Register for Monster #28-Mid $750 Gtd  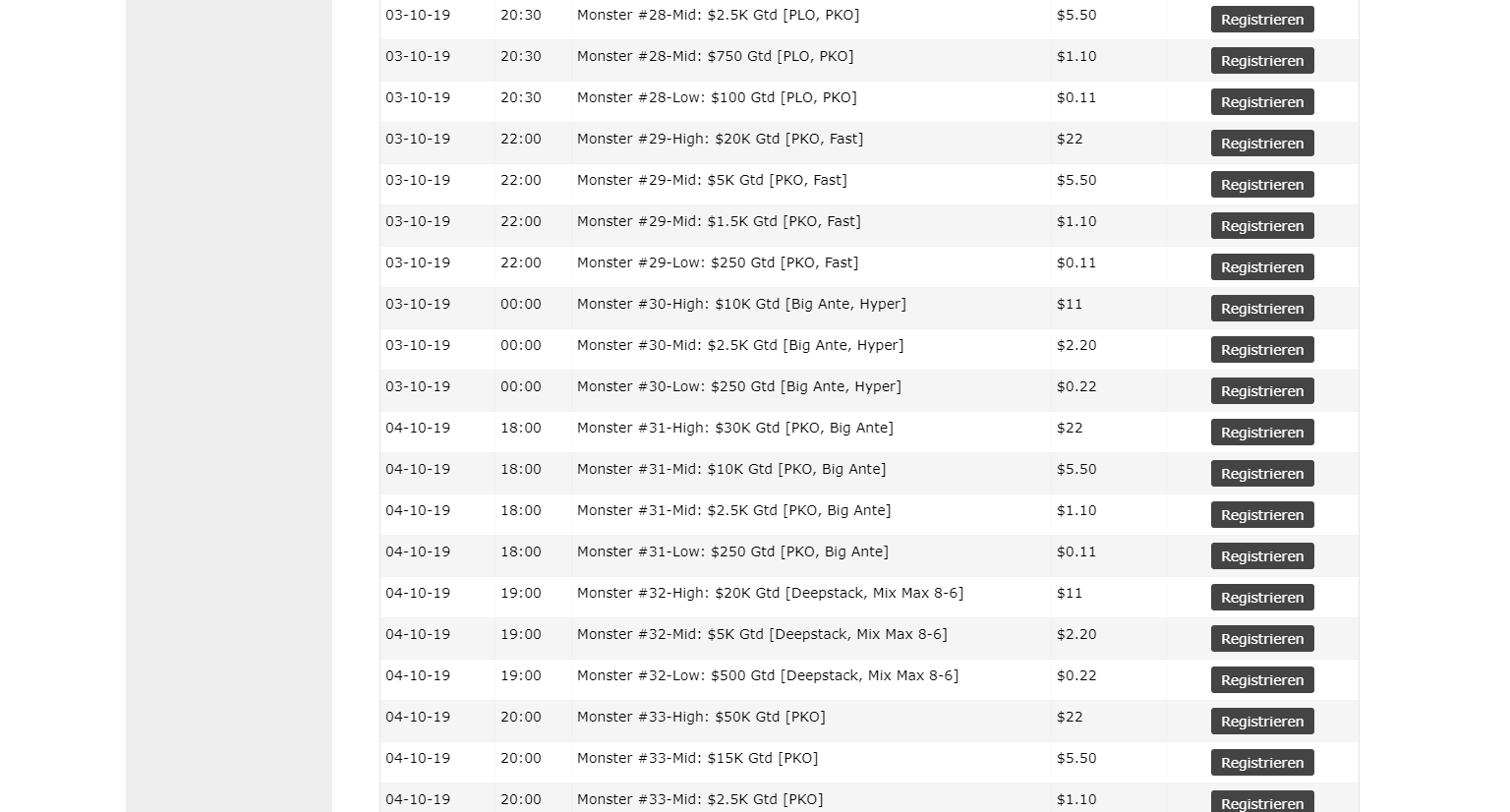click(x=1261, y=61)
